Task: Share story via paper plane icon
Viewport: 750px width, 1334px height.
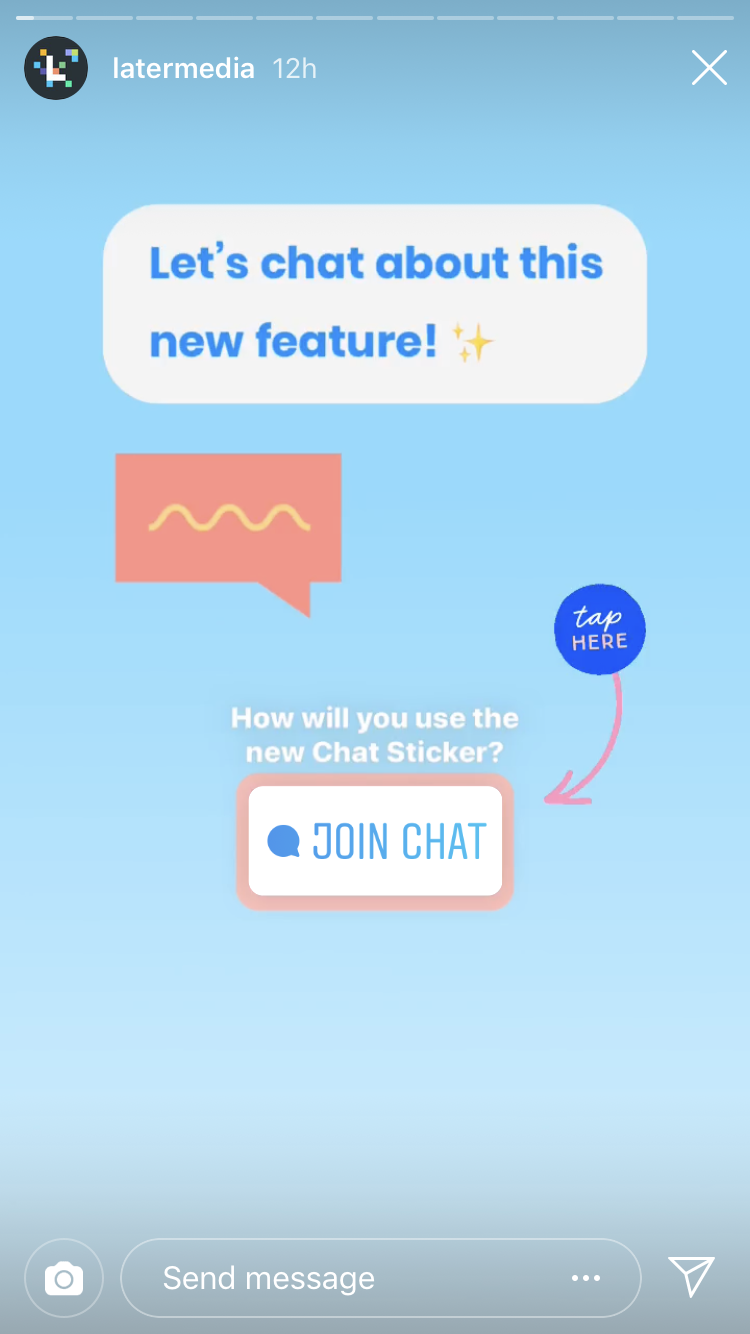Action: [691, 1276]
